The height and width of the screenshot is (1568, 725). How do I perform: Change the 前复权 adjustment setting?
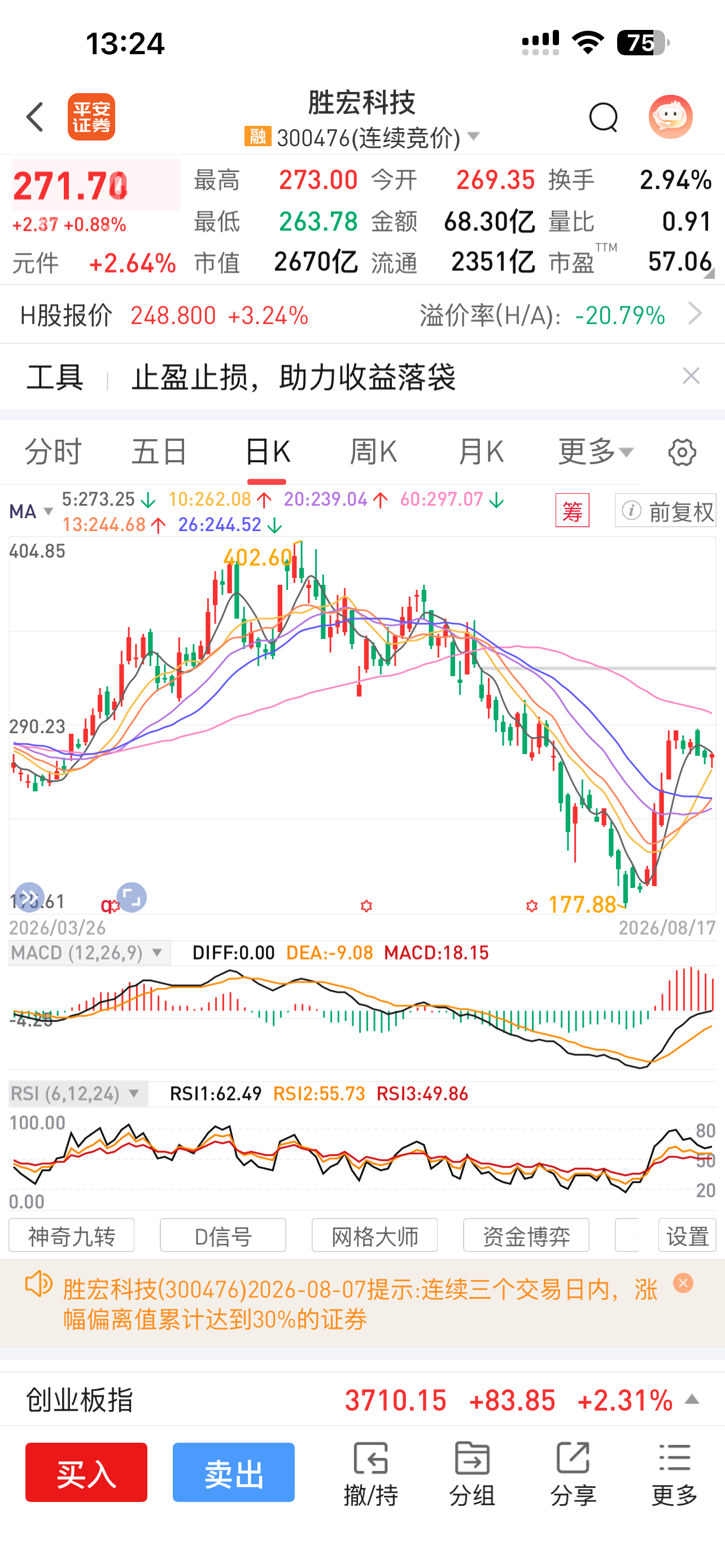(665, 511)
